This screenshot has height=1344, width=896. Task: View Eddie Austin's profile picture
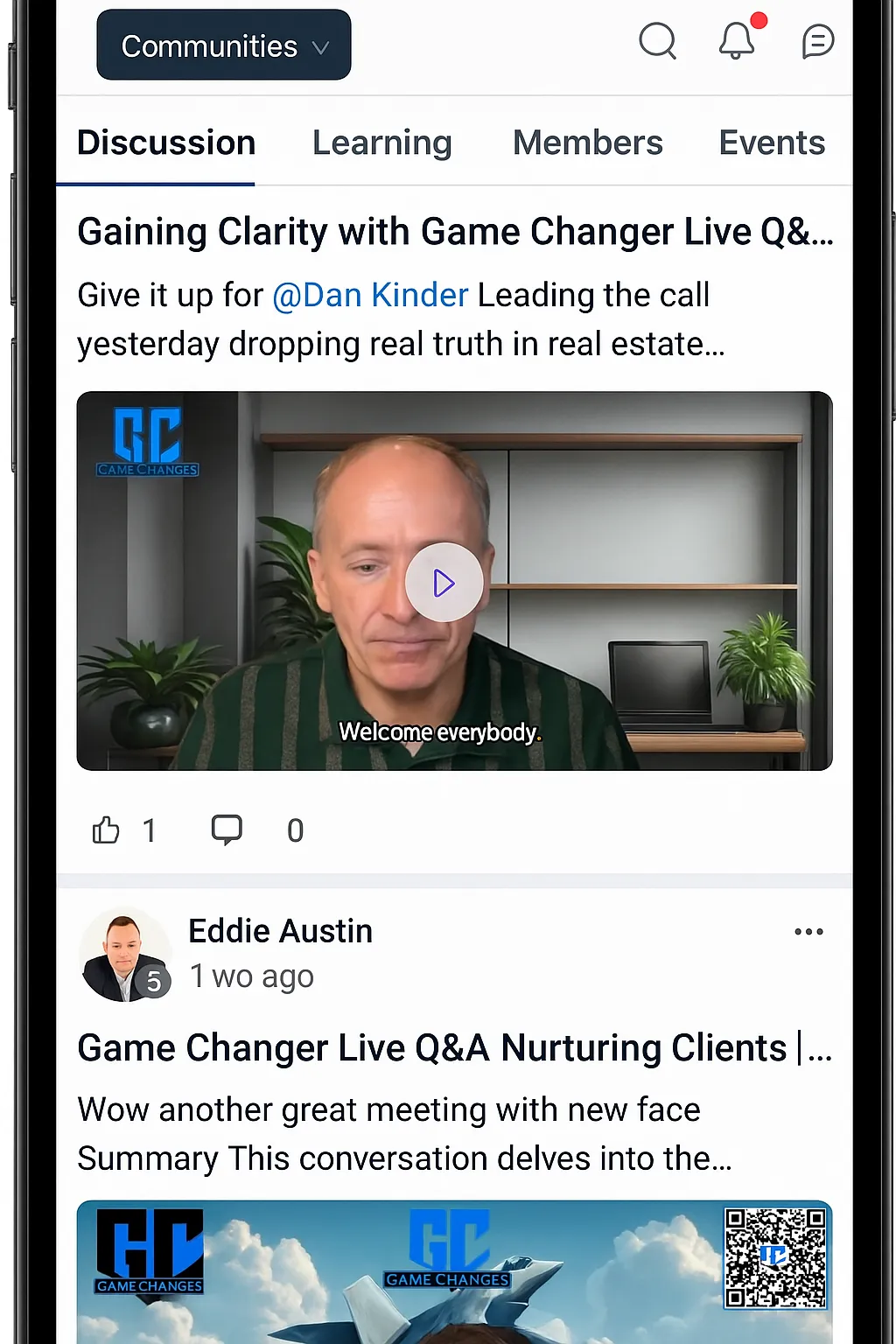tap(123, 955)
